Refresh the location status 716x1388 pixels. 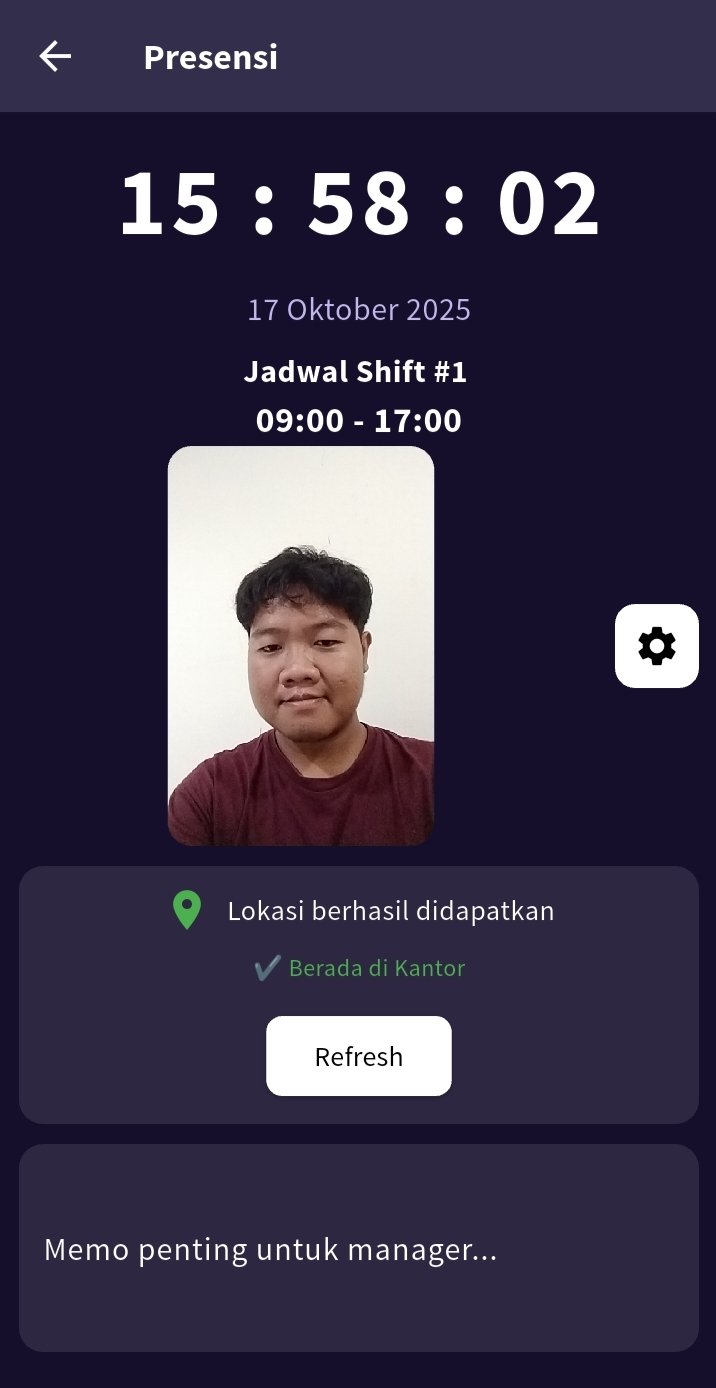pos(358,1056)
